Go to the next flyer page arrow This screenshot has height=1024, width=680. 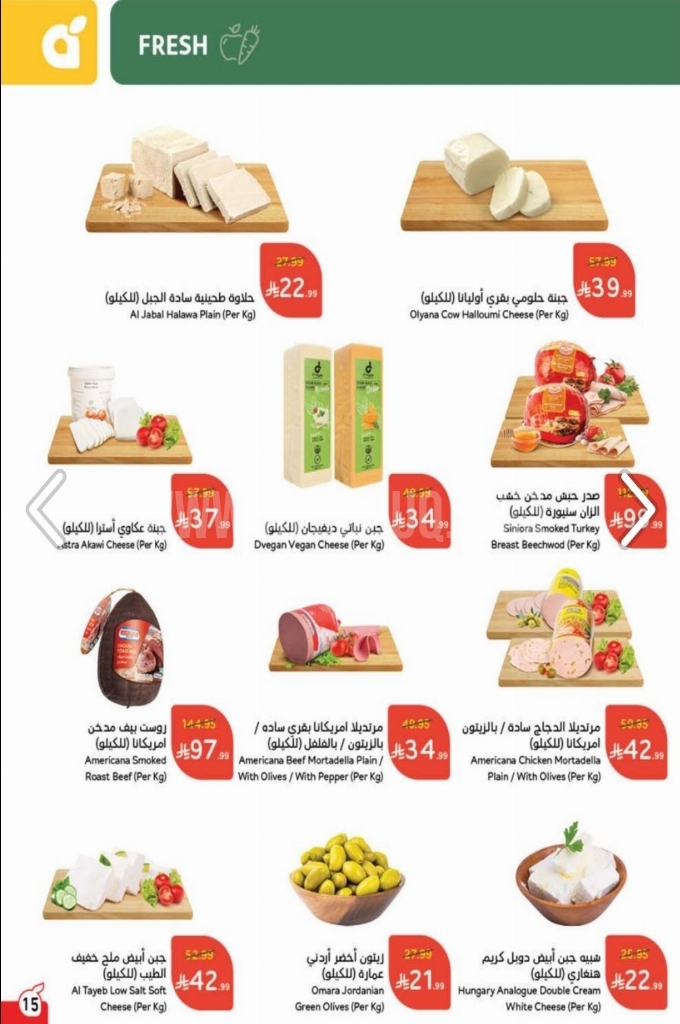(636, 508)
